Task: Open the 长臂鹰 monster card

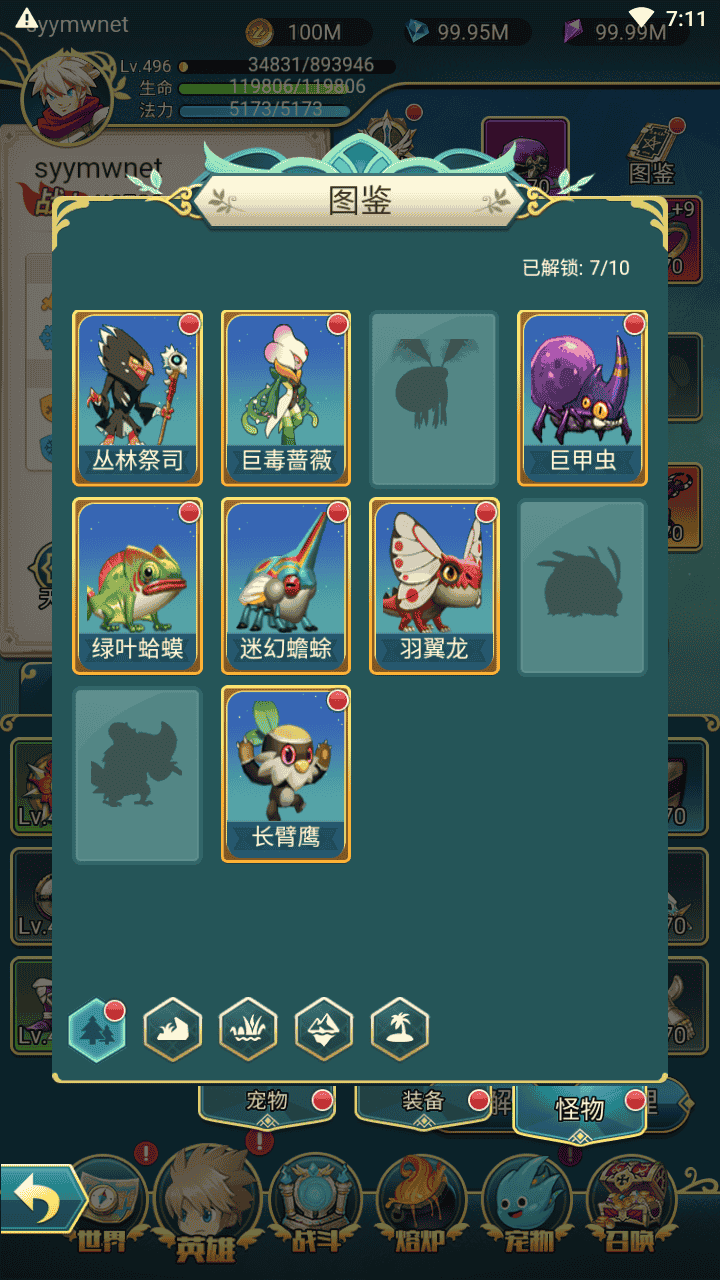Action: (286, 774)
